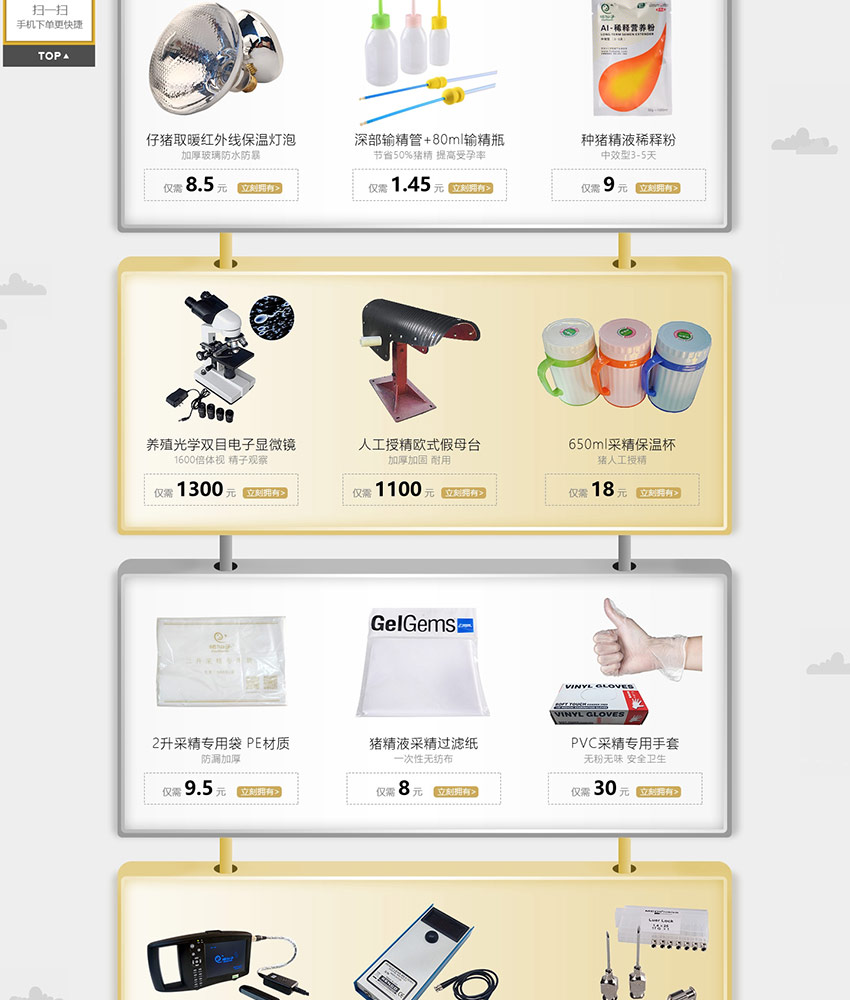Tap 立刻拥有 for 深部输精管+80ml输精瓶
The width and height of the screenshot is (850, 1000).
click(469, 188)
